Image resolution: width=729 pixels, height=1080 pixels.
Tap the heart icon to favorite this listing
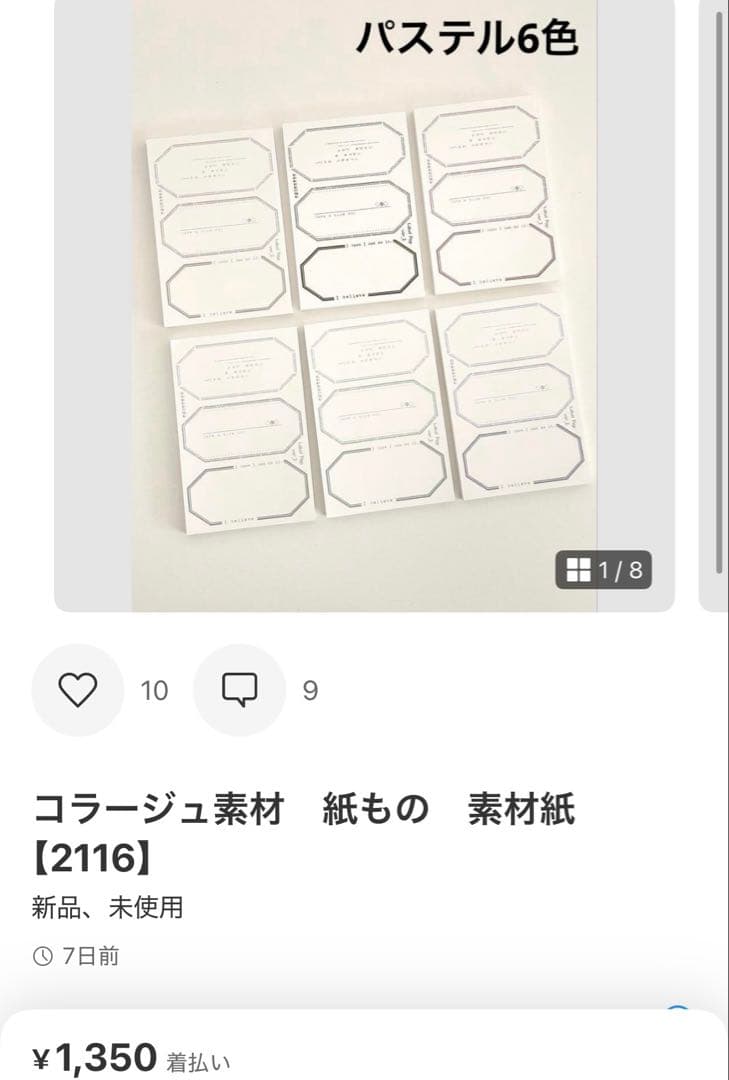pos(78,690)
